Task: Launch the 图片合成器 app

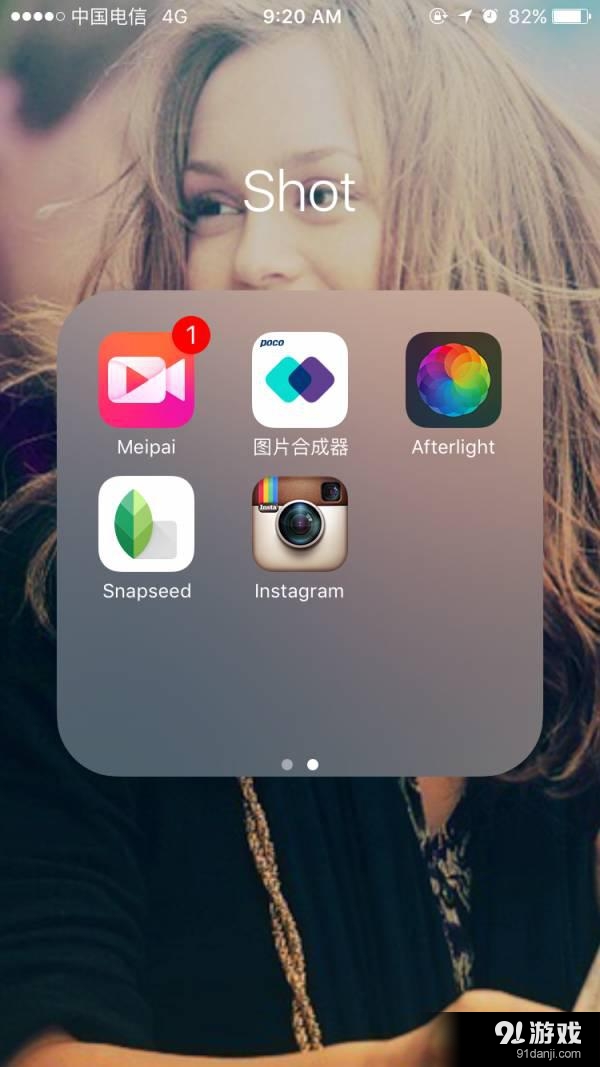Action: [x=300, y=381]
